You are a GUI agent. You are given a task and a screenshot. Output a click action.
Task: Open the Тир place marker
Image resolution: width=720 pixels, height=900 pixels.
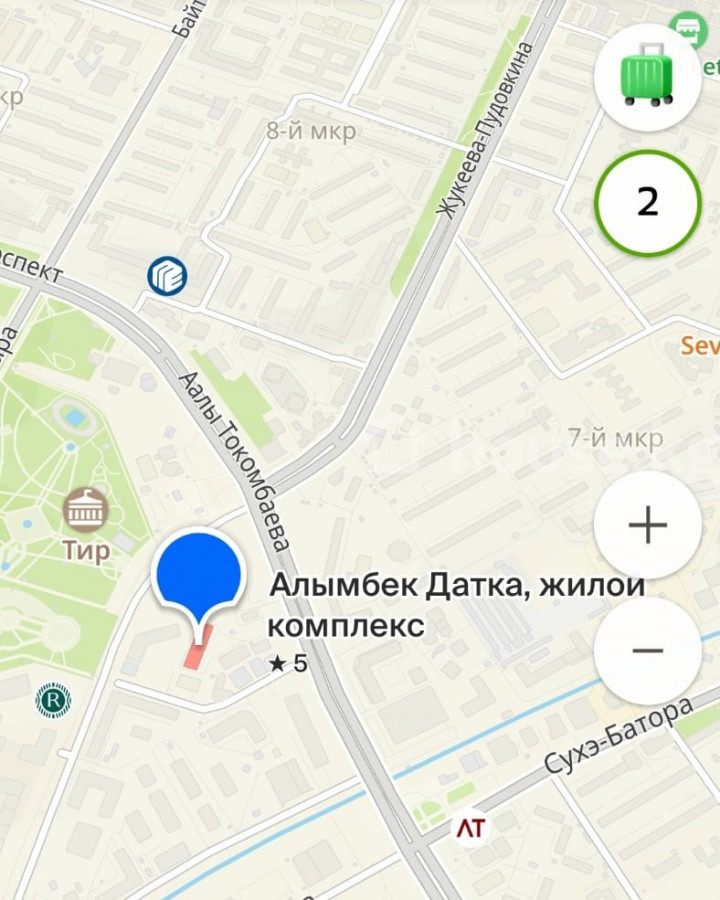tap(86, 512)
